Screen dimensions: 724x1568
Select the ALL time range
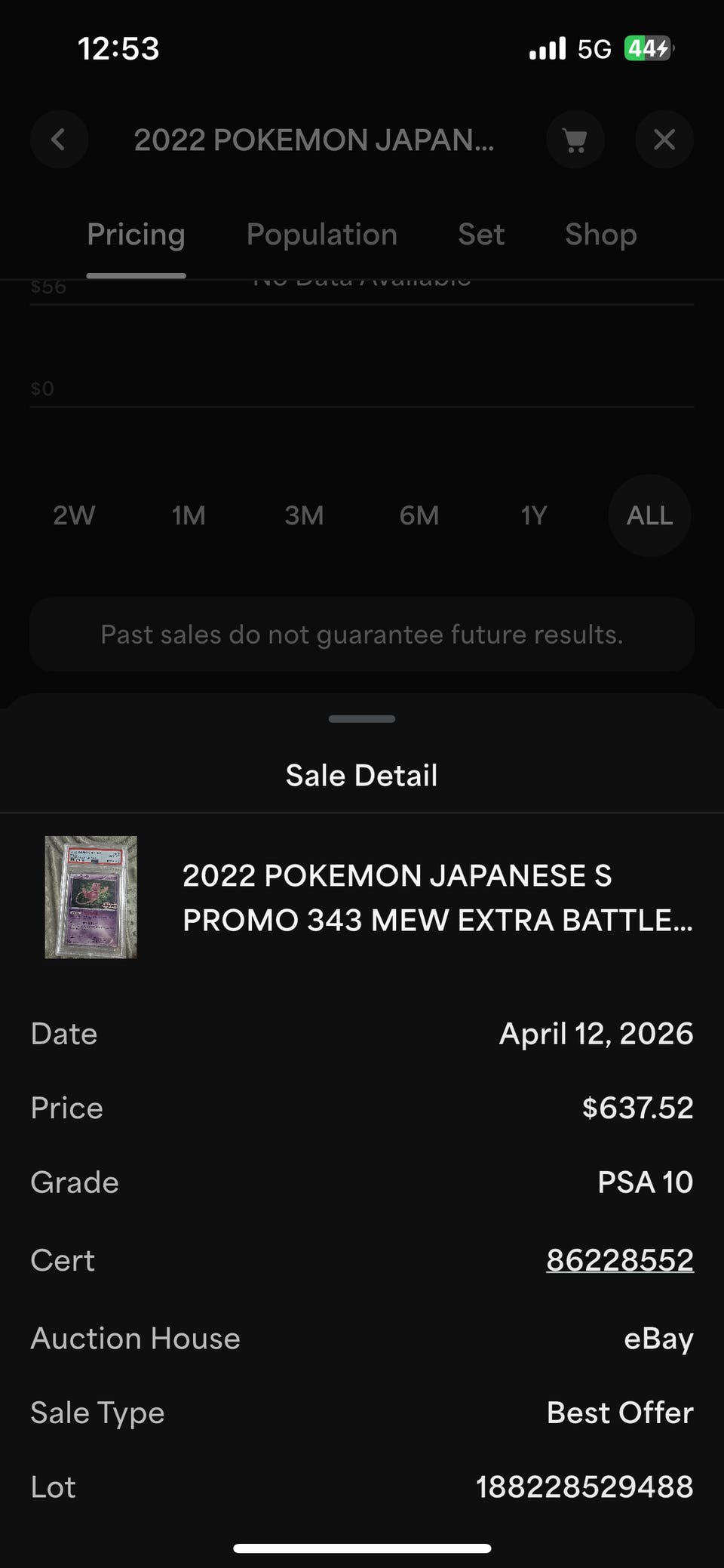tap(649, 515)
